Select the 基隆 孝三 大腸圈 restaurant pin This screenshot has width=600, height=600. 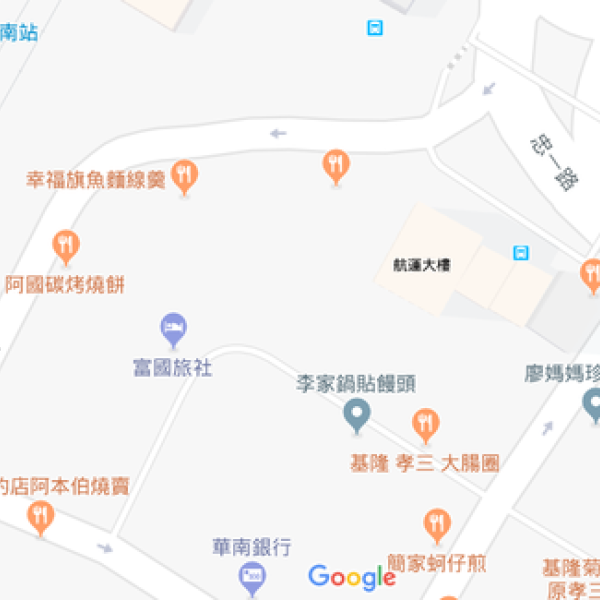(426, 425)
